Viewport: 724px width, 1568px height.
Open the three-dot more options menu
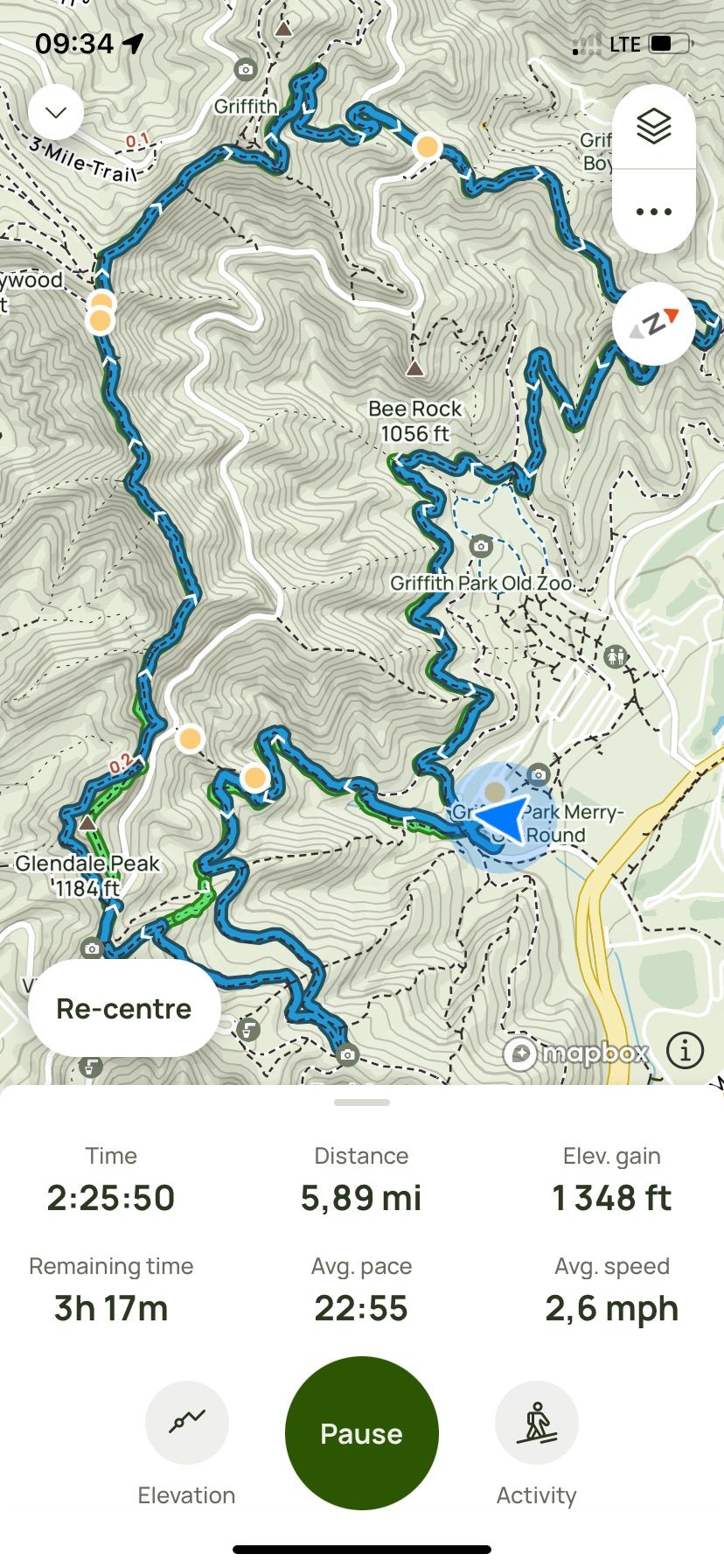click(x=653, y=212)
